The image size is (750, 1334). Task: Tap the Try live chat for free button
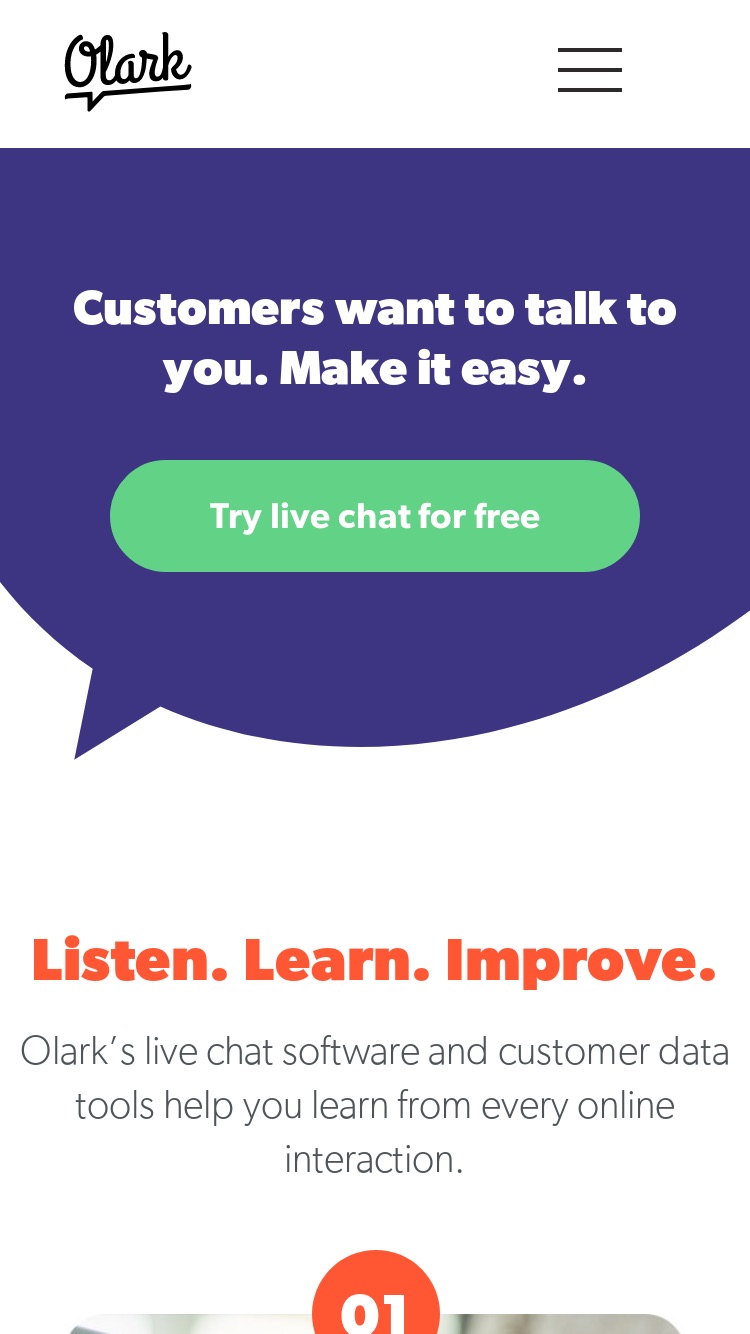click(x=375, y=516)
